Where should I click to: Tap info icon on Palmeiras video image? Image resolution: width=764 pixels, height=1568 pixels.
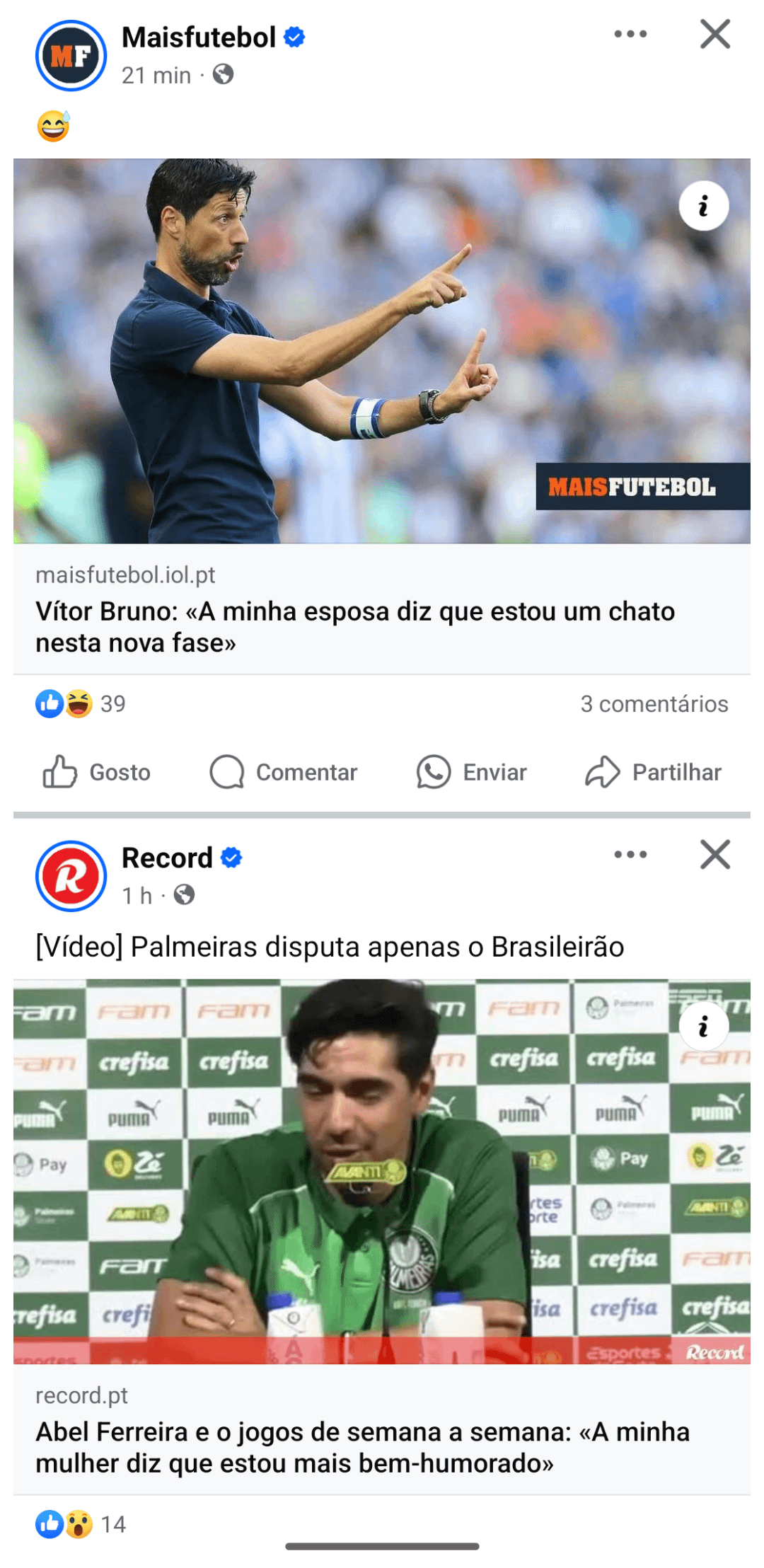point(703,1026)
